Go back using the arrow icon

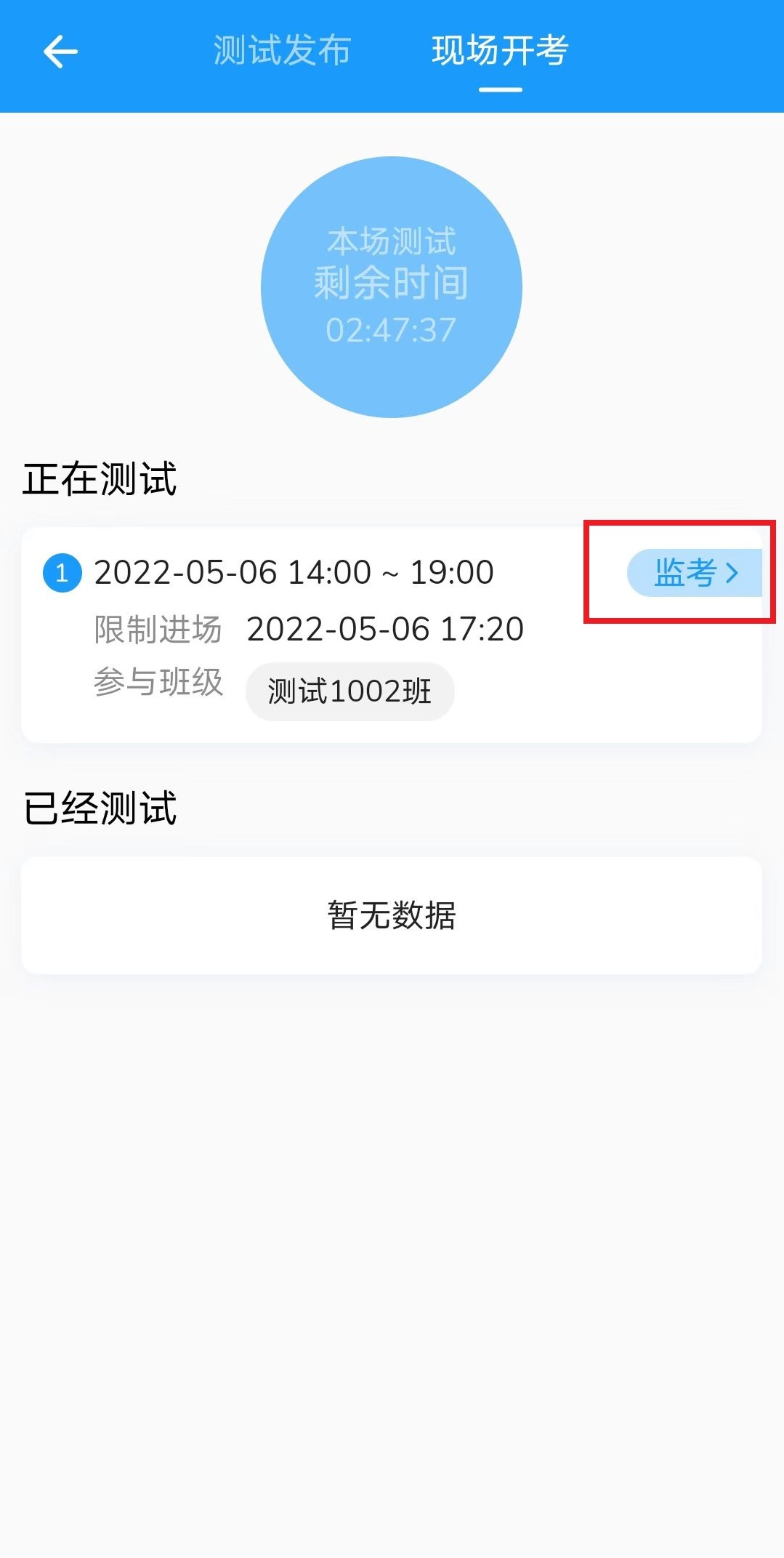[x=60, y=52]
